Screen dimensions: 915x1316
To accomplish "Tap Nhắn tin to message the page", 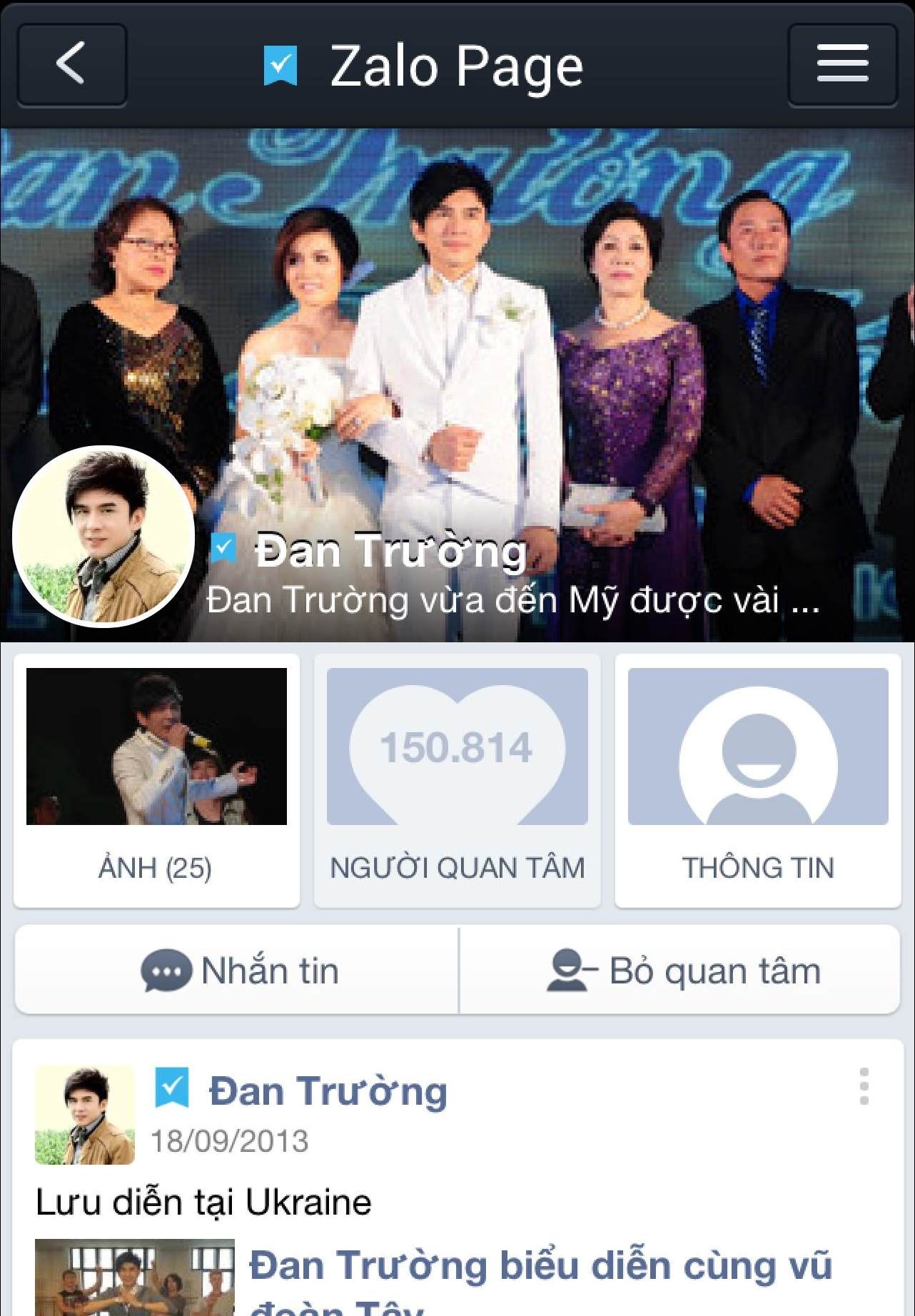I will coord(237,971).
